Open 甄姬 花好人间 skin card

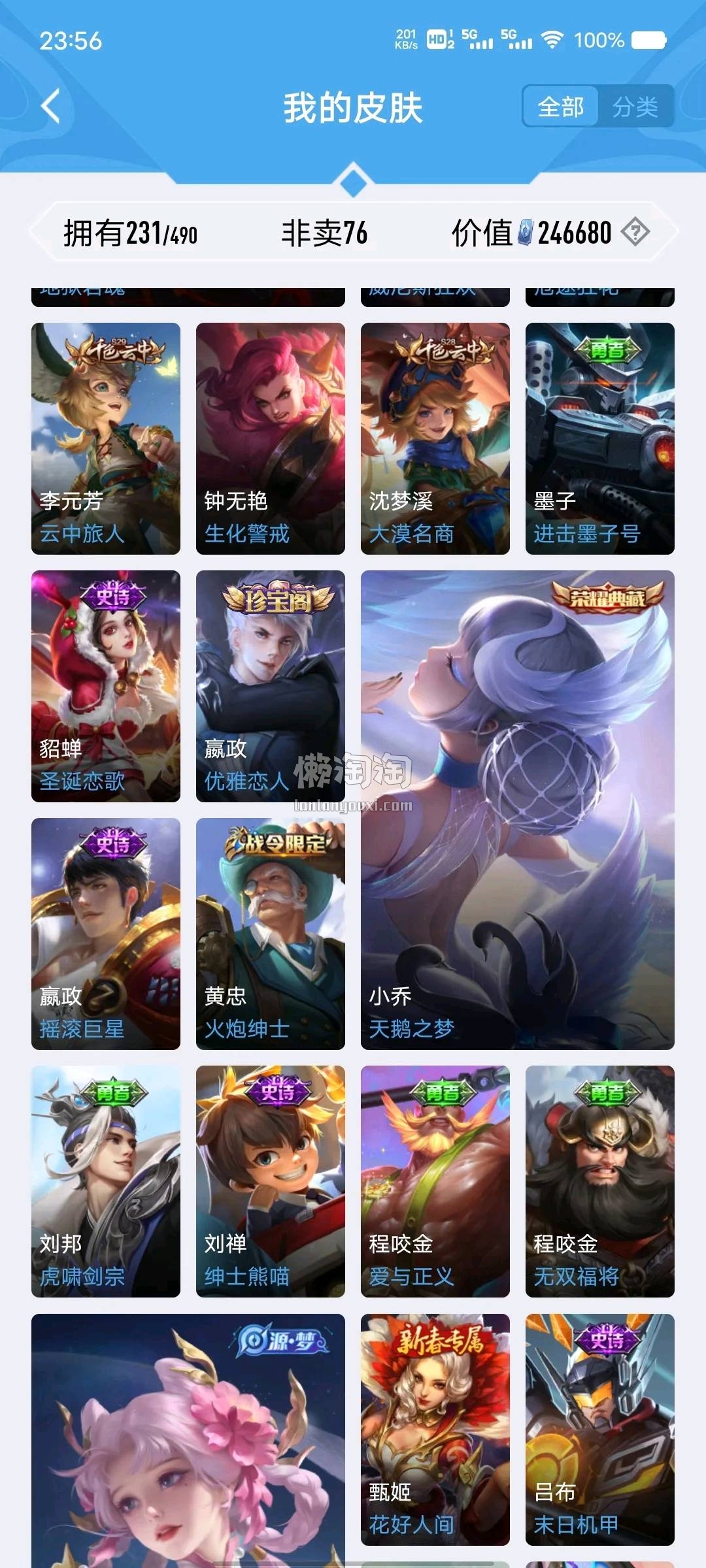tap(435, 1429)
